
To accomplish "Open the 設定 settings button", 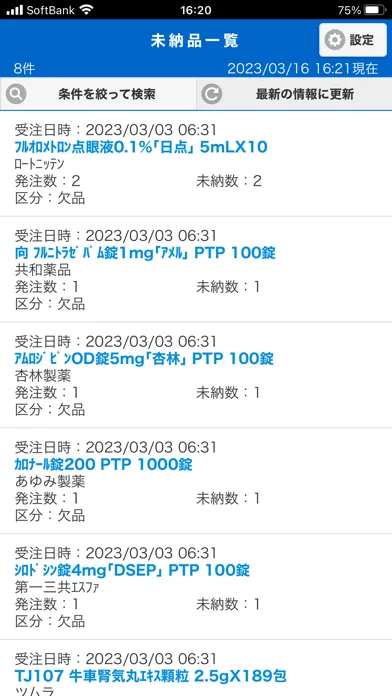I will point(353,40).
